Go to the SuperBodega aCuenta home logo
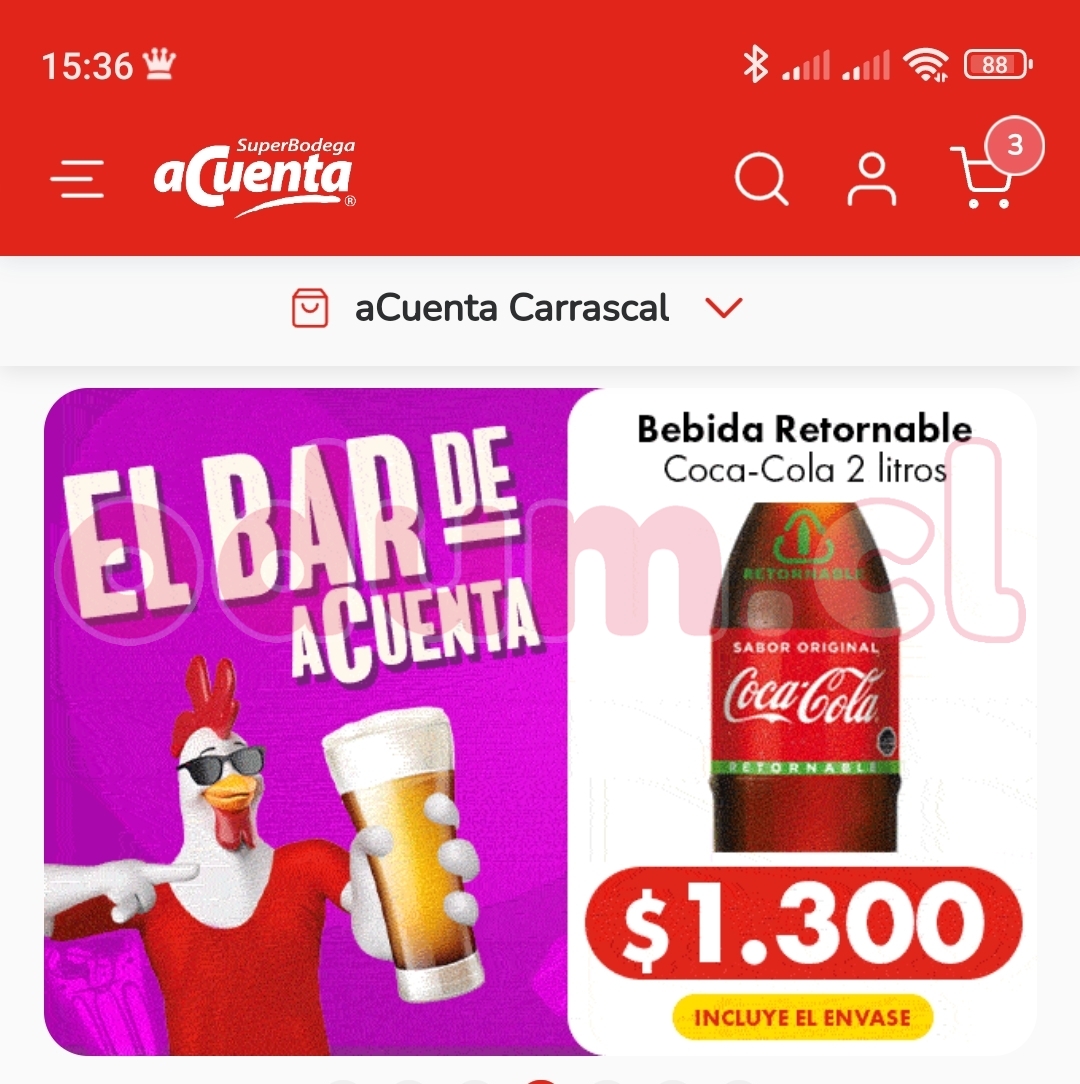This screenshot has height=1084, width=1080. tap(255, 178)
